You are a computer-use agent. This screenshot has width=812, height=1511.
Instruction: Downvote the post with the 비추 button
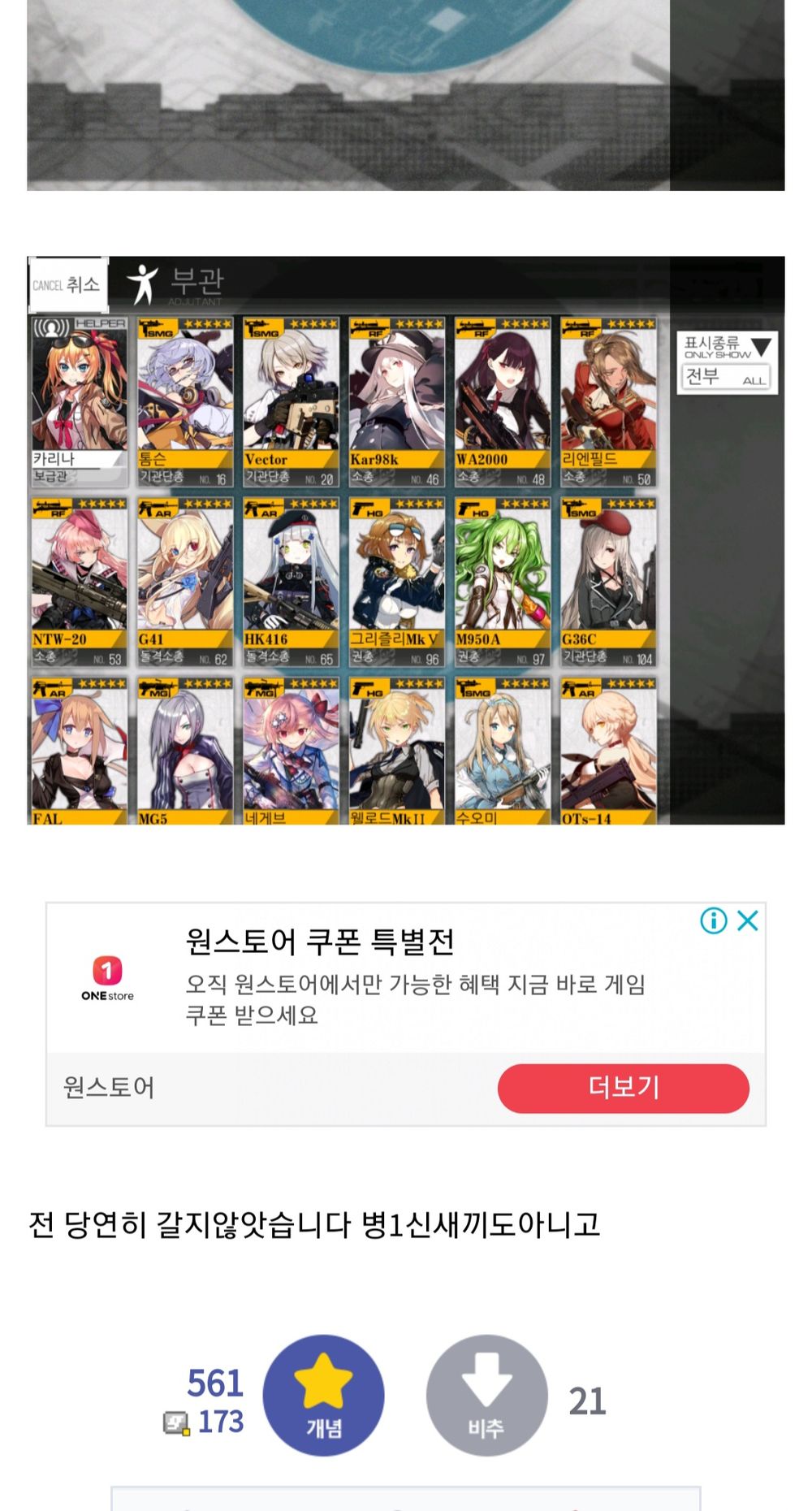(486, 1395)
